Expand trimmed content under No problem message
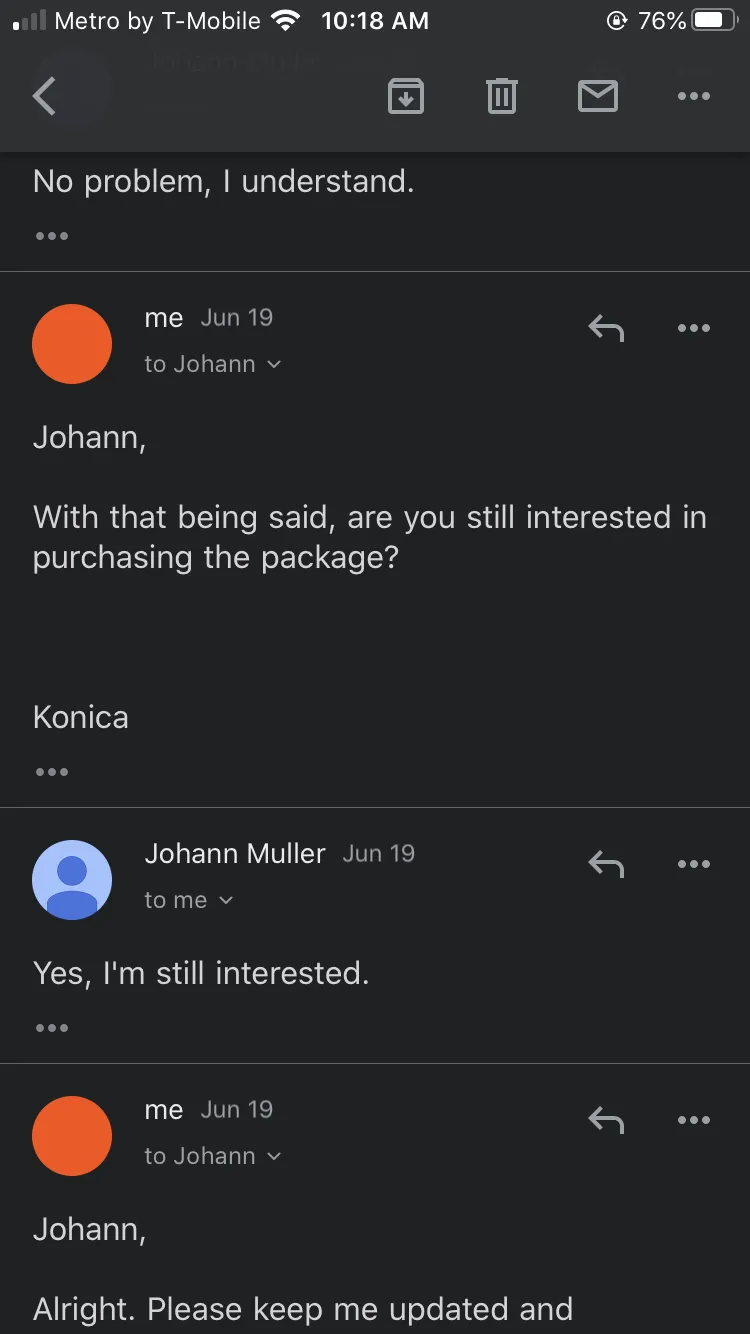Image resolution: width=750 pixels, height=1334 pixels. coord(51,236)
